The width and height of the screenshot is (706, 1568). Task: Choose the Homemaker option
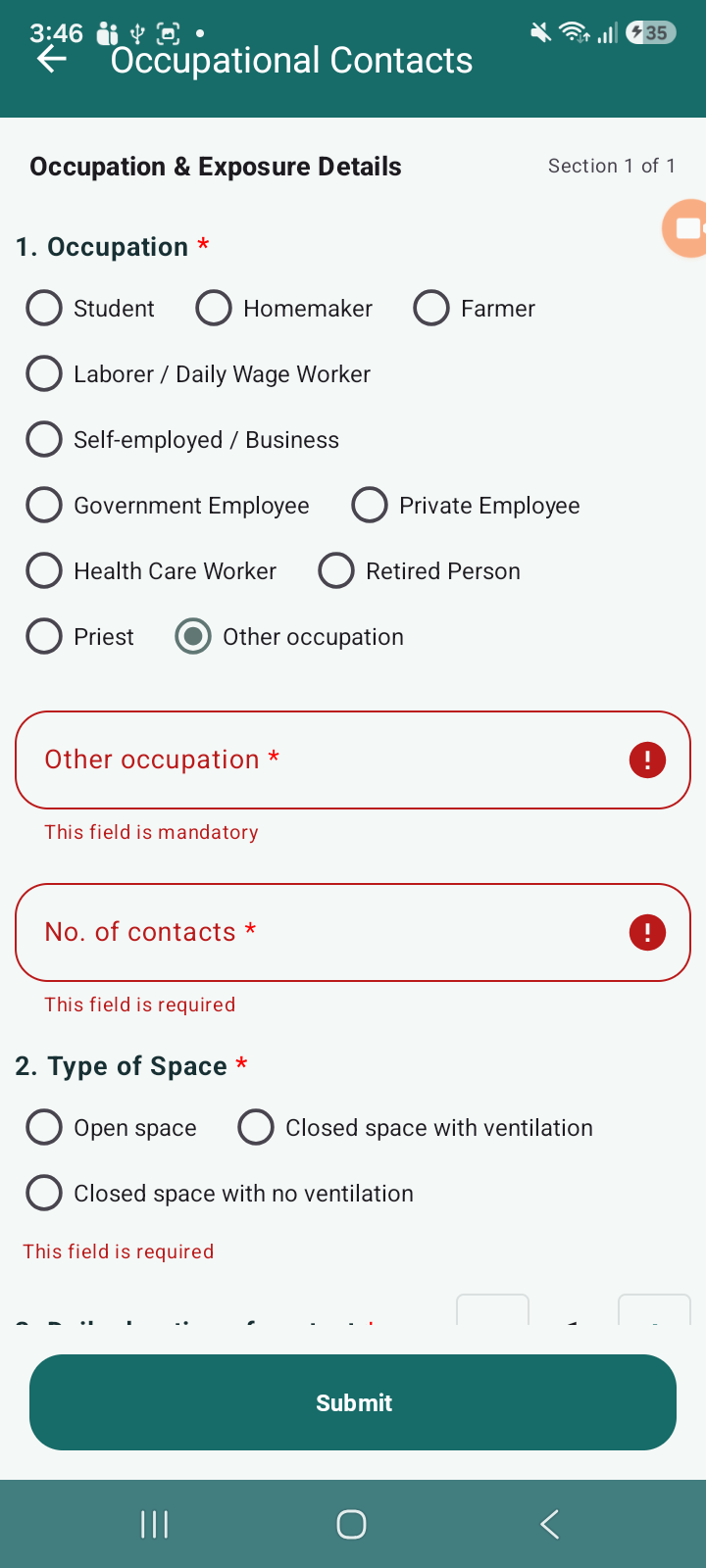point(284,308)
